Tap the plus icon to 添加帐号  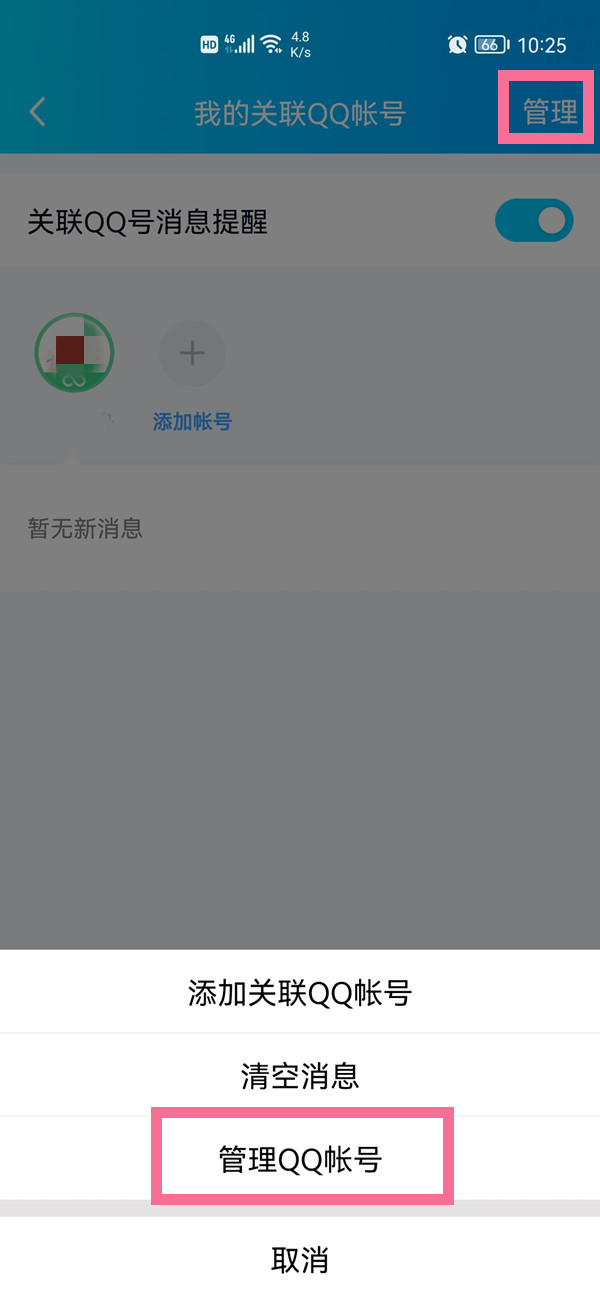(x=192, y=353)
